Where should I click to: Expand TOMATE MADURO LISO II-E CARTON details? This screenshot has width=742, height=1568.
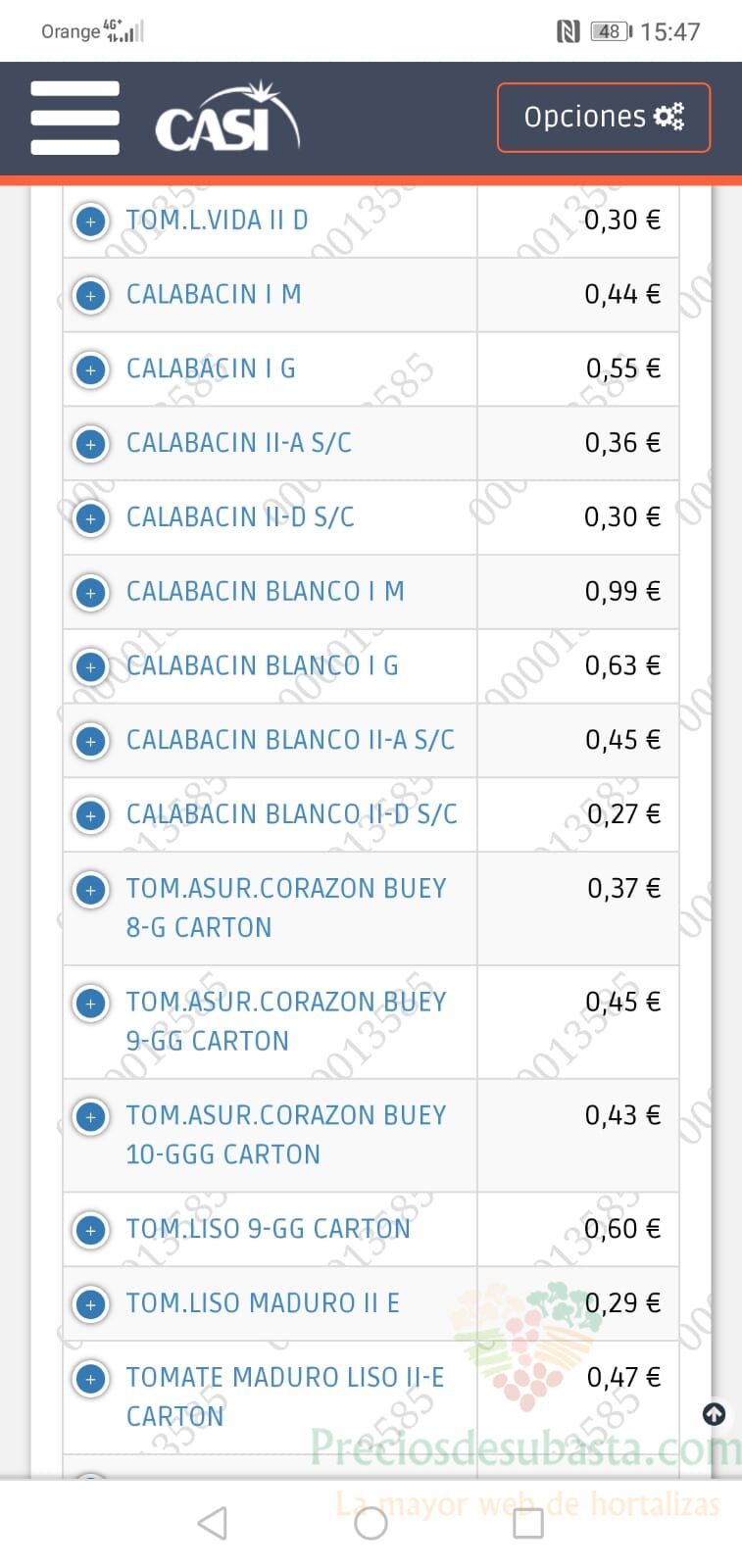click(x=91, y=1379)
